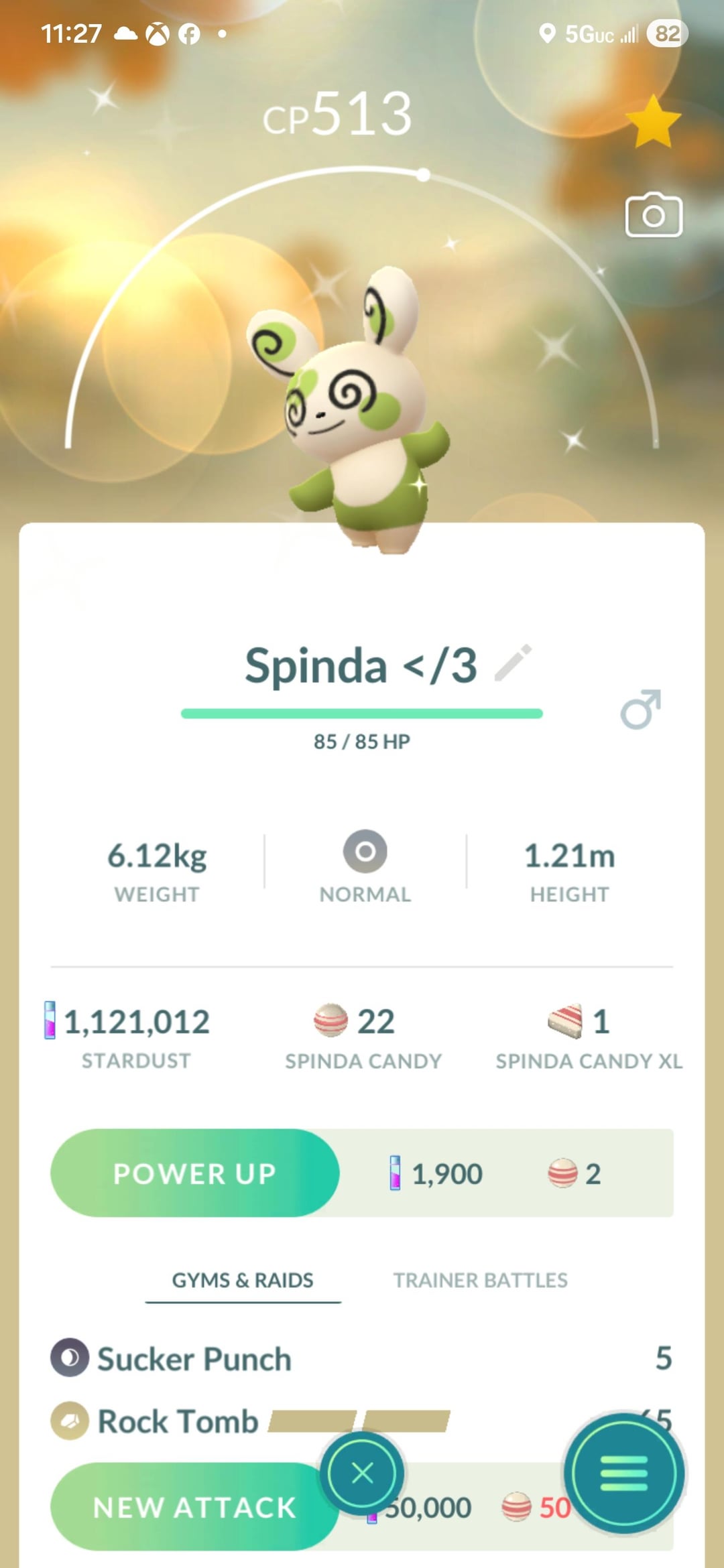724x1568 pixels.
Task: Select the Gyms & Raids tab
Action: click(x=243, y=1280)
